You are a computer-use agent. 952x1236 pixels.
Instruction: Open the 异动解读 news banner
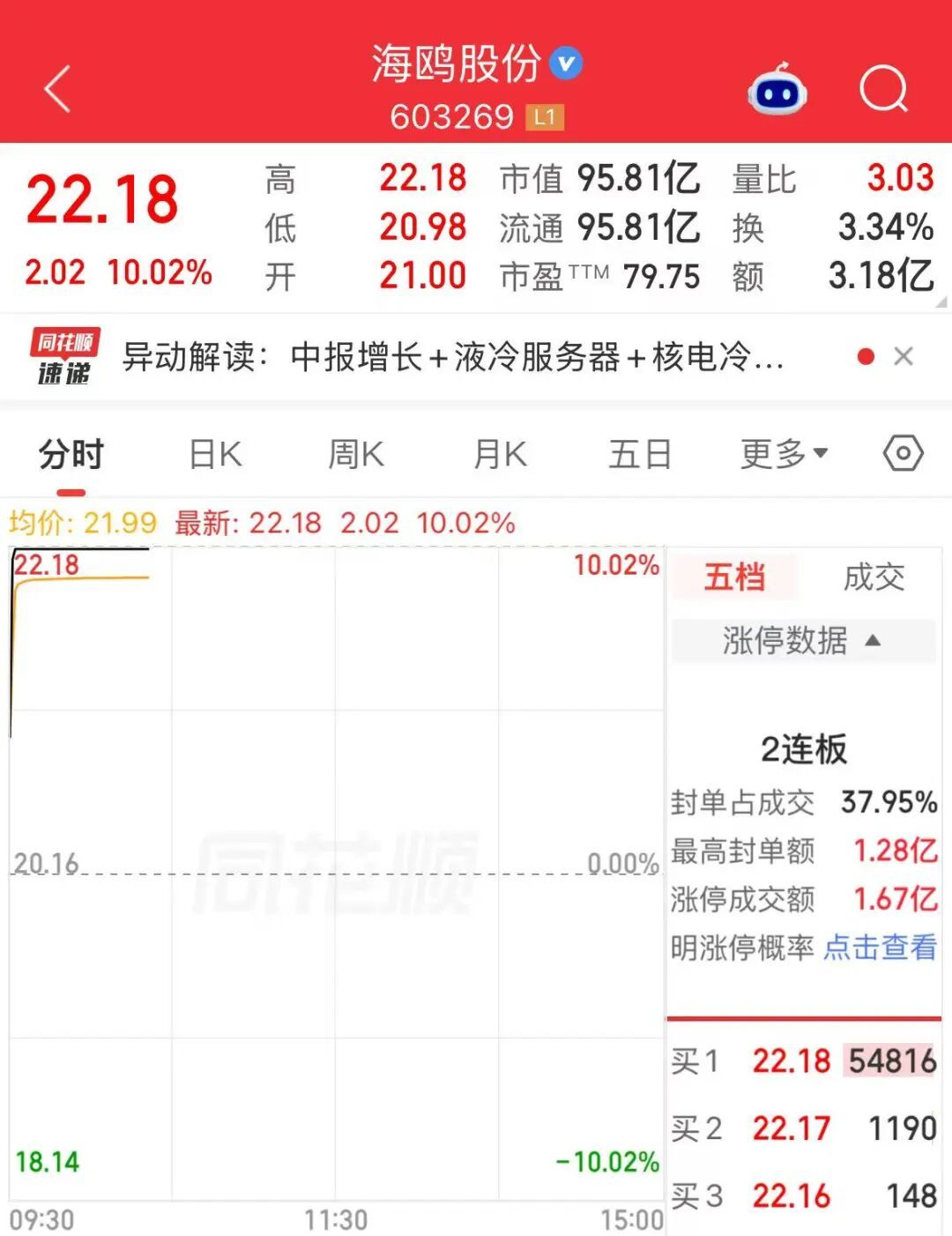(453, 357)
